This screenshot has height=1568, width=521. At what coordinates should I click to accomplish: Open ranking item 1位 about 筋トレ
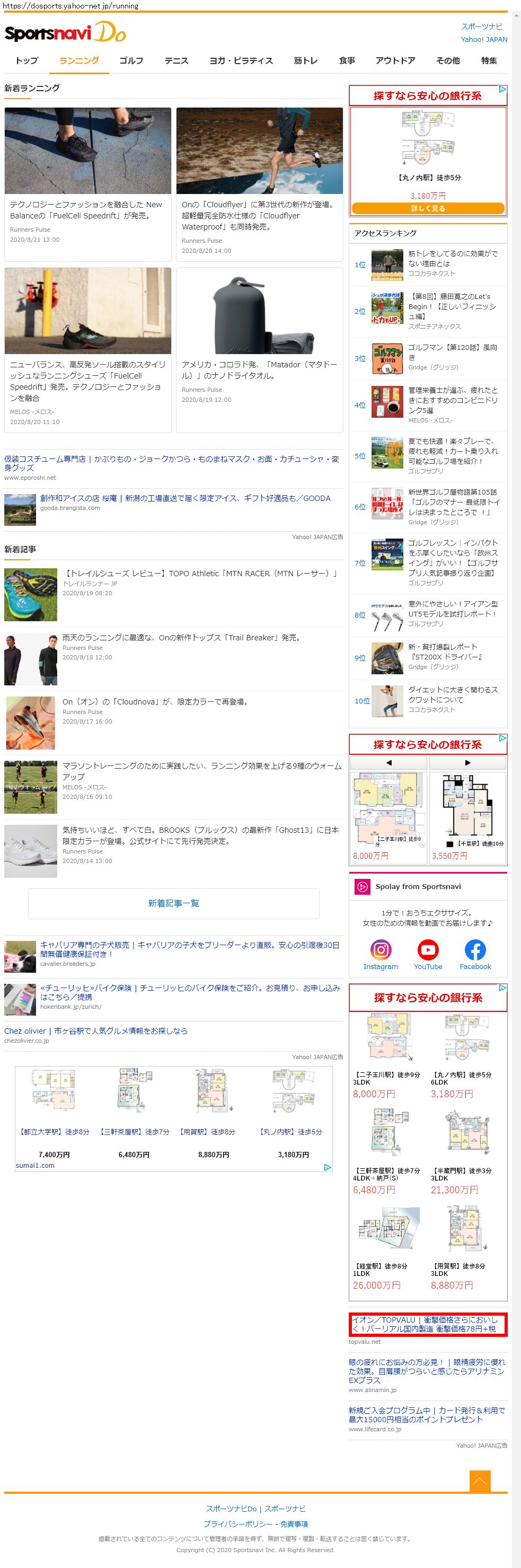click(453, 259)
